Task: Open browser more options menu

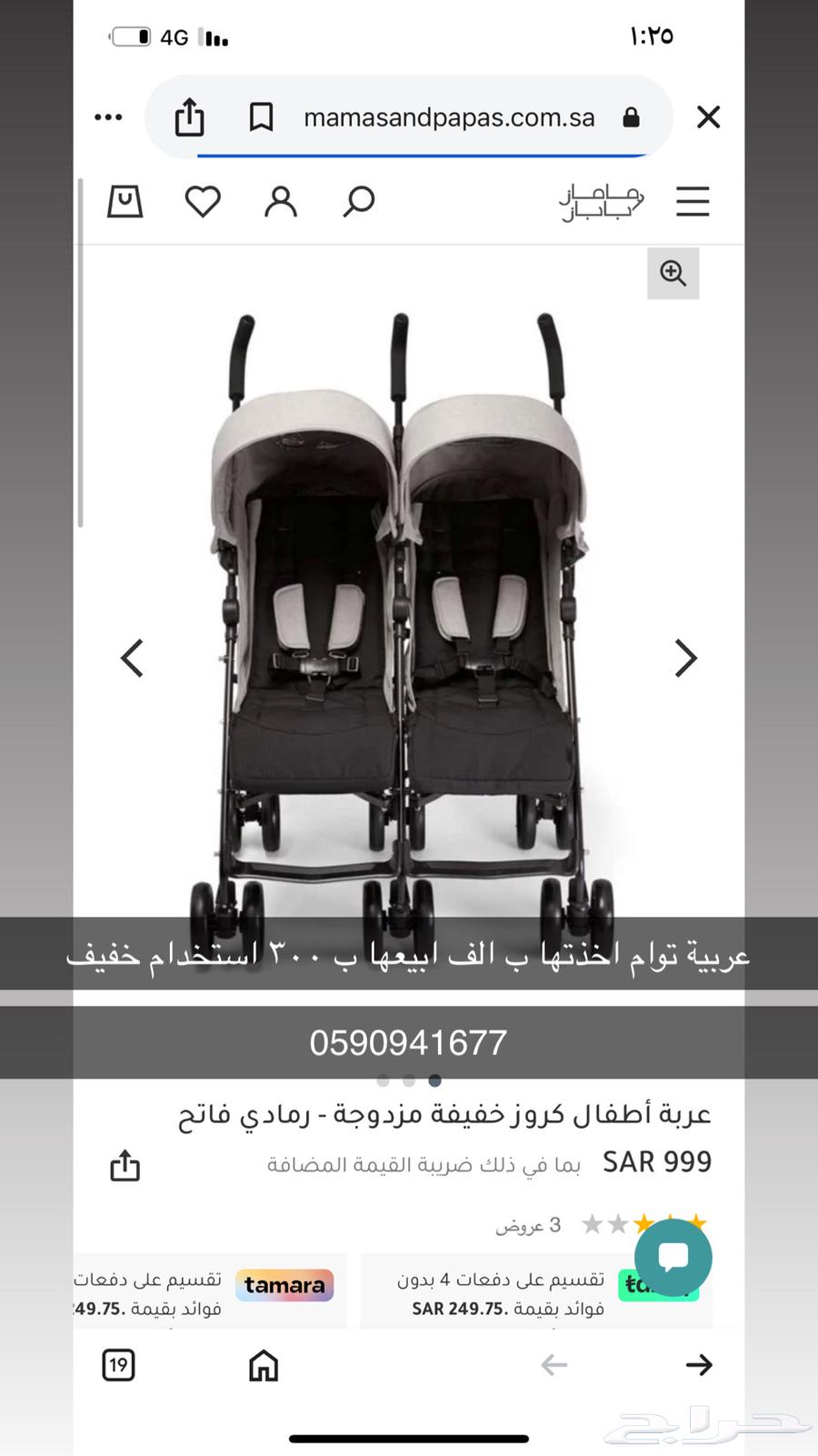Action: point(108,116)
